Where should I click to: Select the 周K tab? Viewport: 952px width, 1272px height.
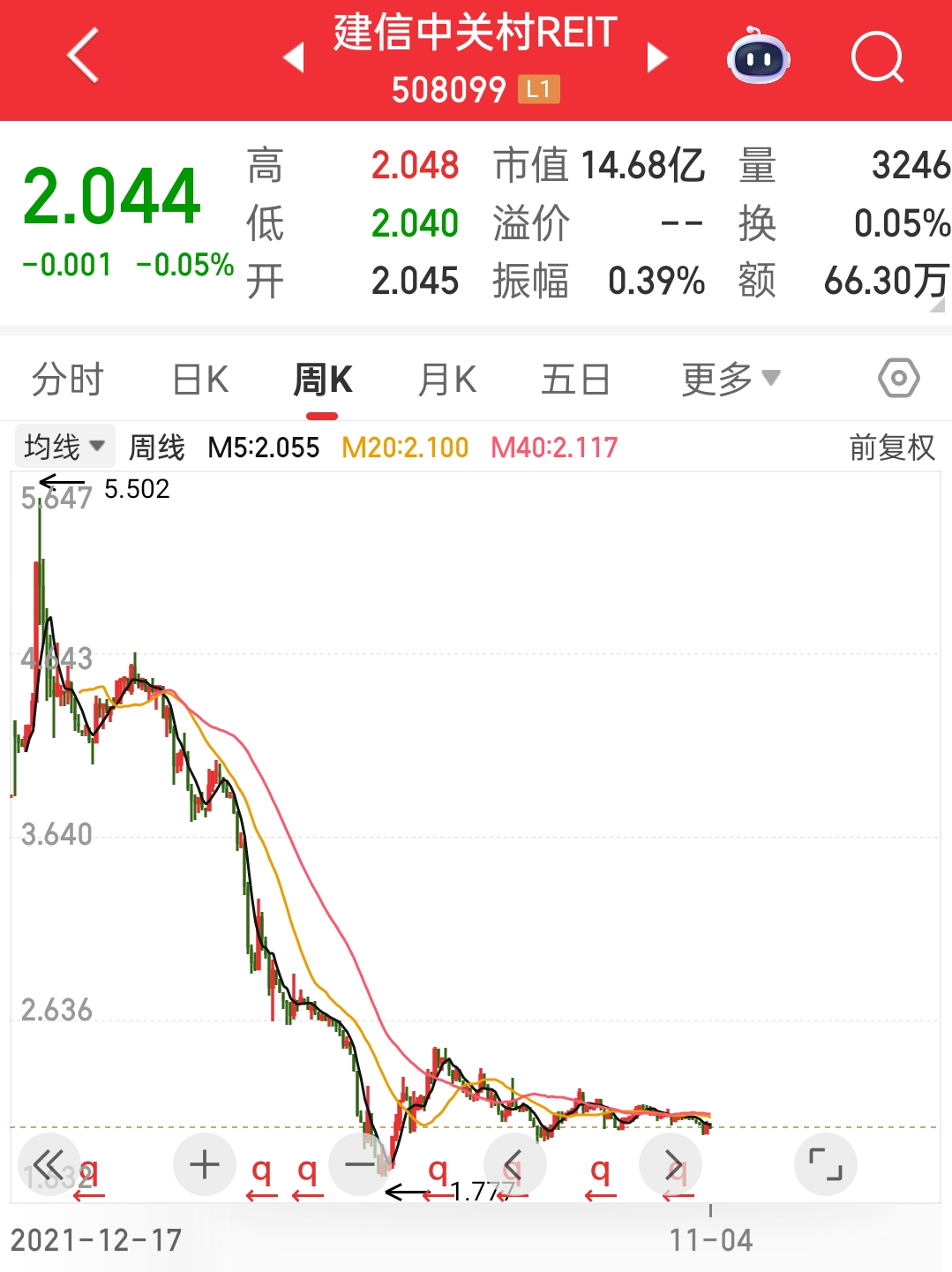pyautogui.click(x=322, y=380)
